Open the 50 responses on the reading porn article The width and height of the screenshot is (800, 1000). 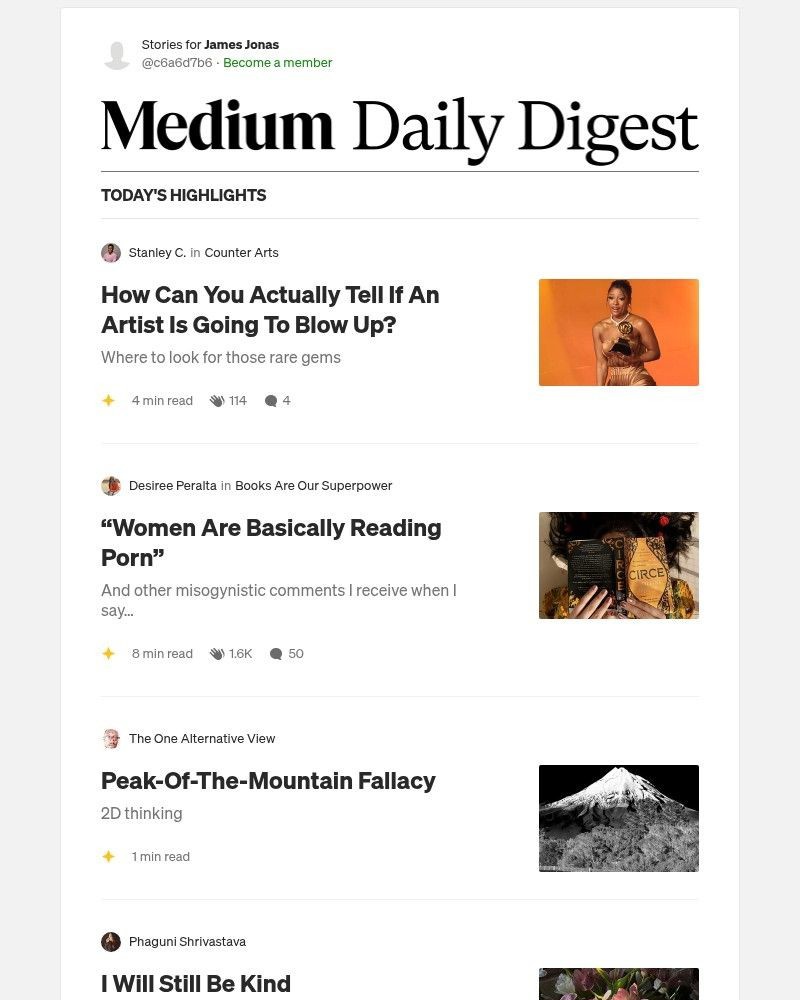click(286, 653)
